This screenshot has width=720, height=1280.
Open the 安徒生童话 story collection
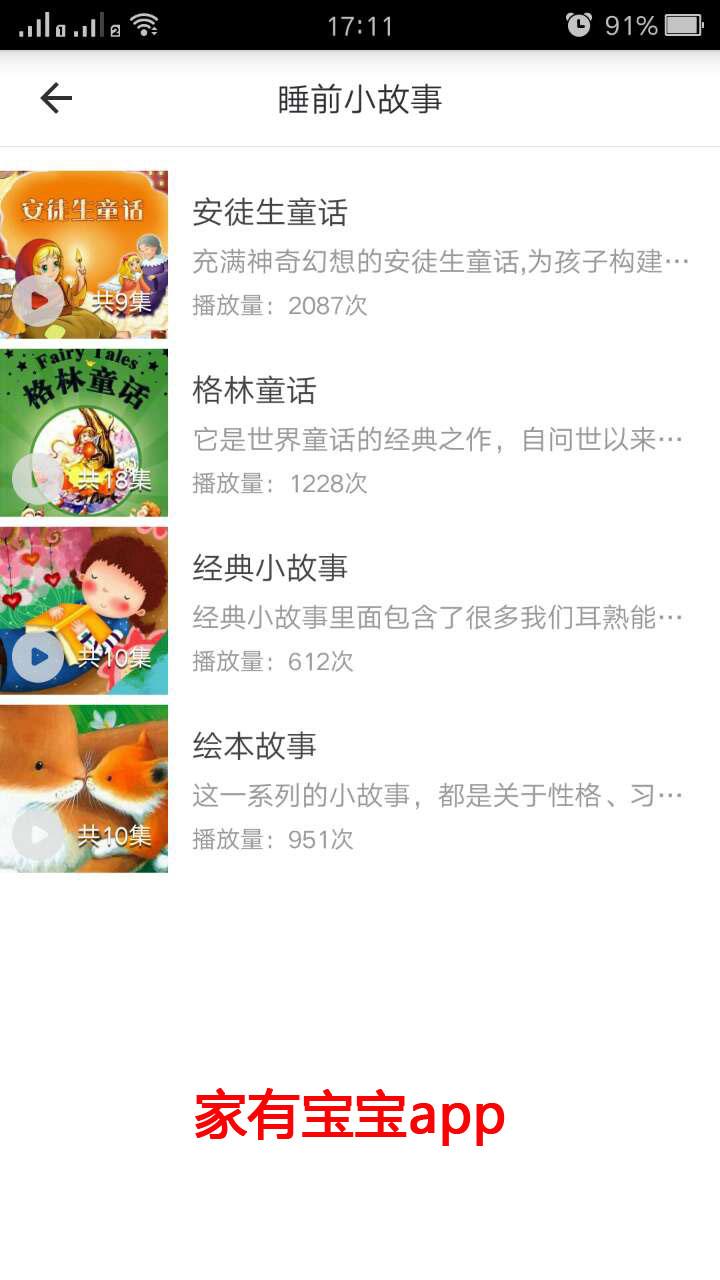pos(270,212)
